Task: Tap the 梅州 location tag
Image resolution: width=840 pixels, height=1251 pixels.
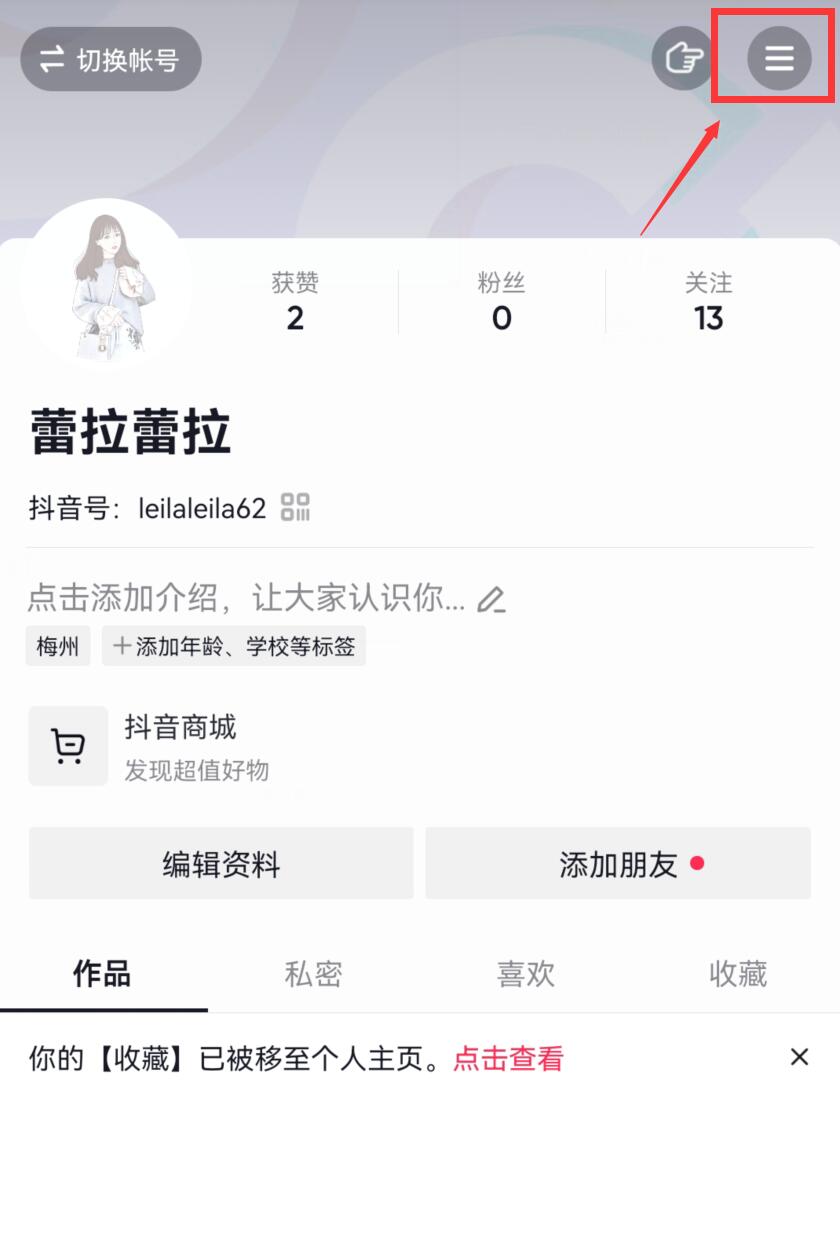Action: (58, 646)
